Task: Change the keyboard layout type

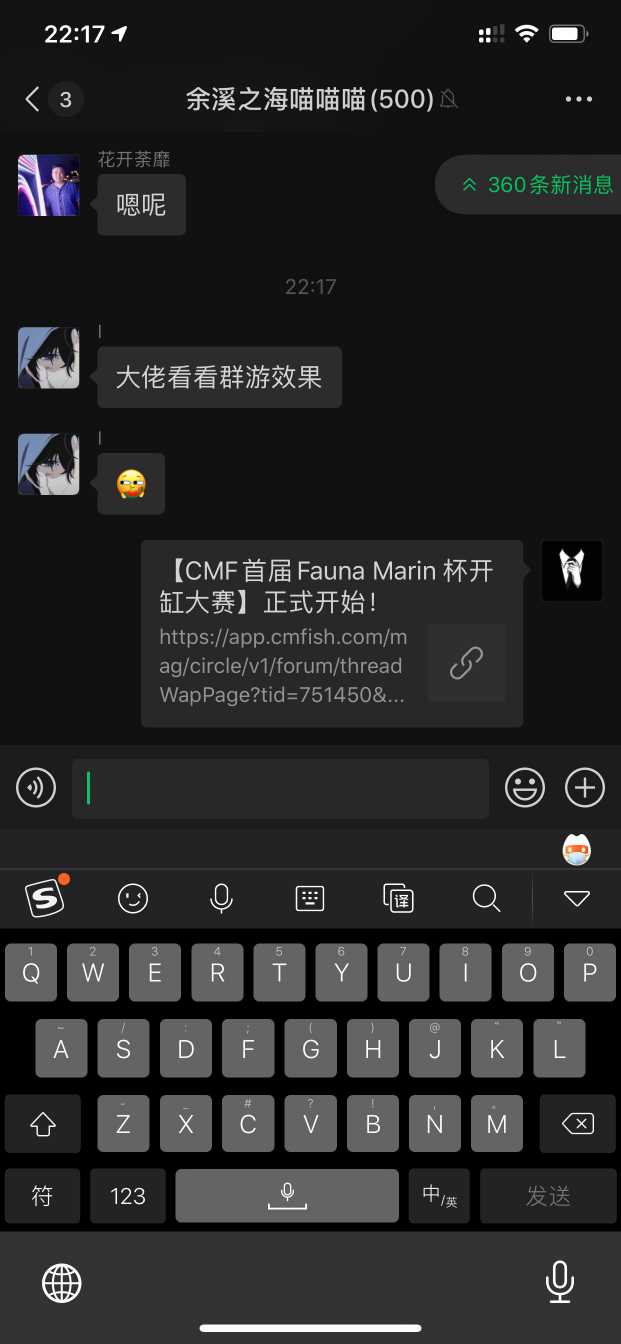Action: point(310,898)
